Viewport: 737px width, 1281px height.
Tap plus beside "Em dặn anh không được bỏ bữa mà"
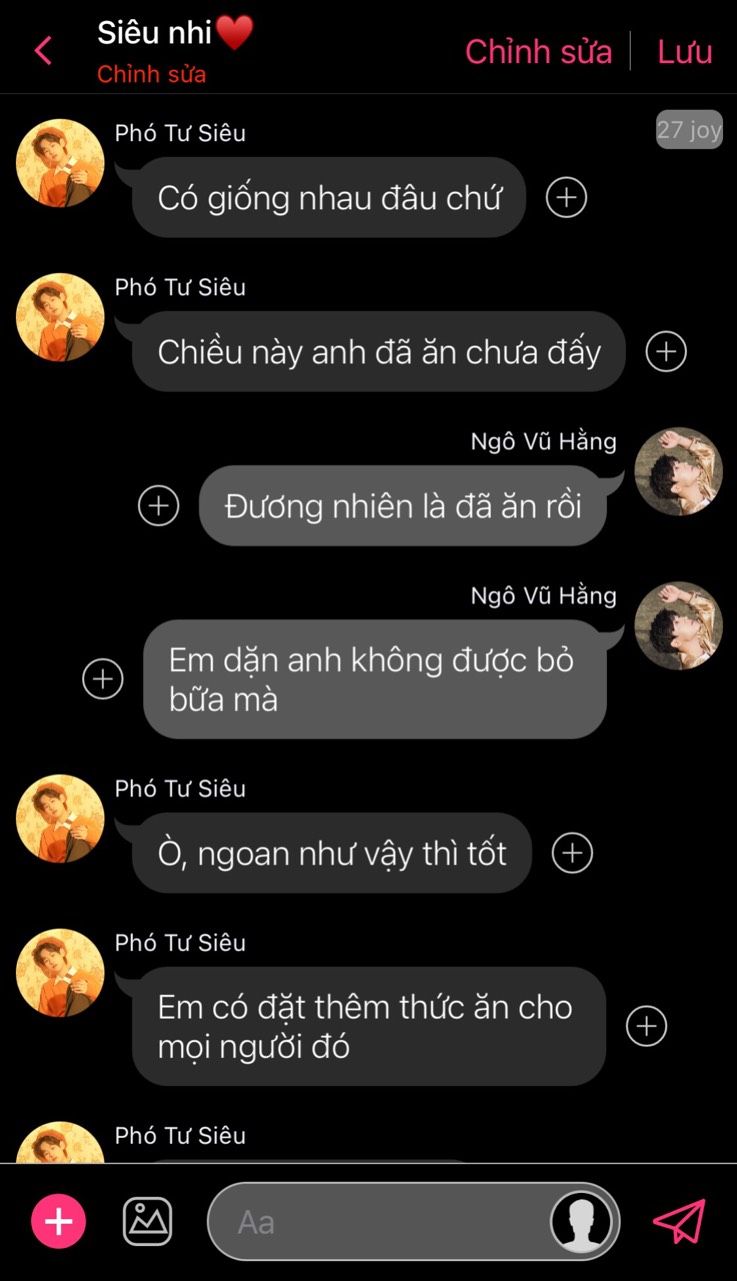point(103,679)
